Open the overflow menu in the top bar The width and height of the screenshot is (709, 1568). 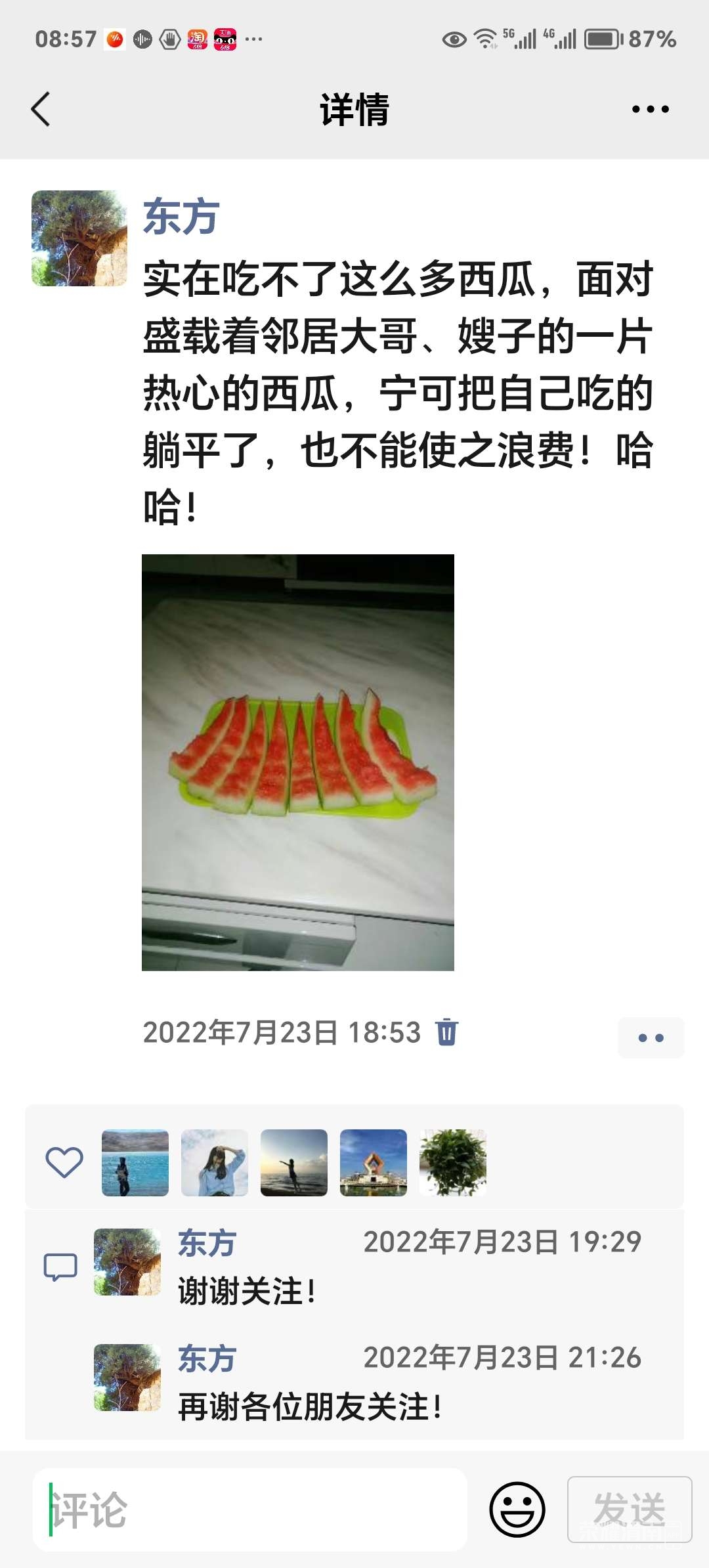pos(650,109)
